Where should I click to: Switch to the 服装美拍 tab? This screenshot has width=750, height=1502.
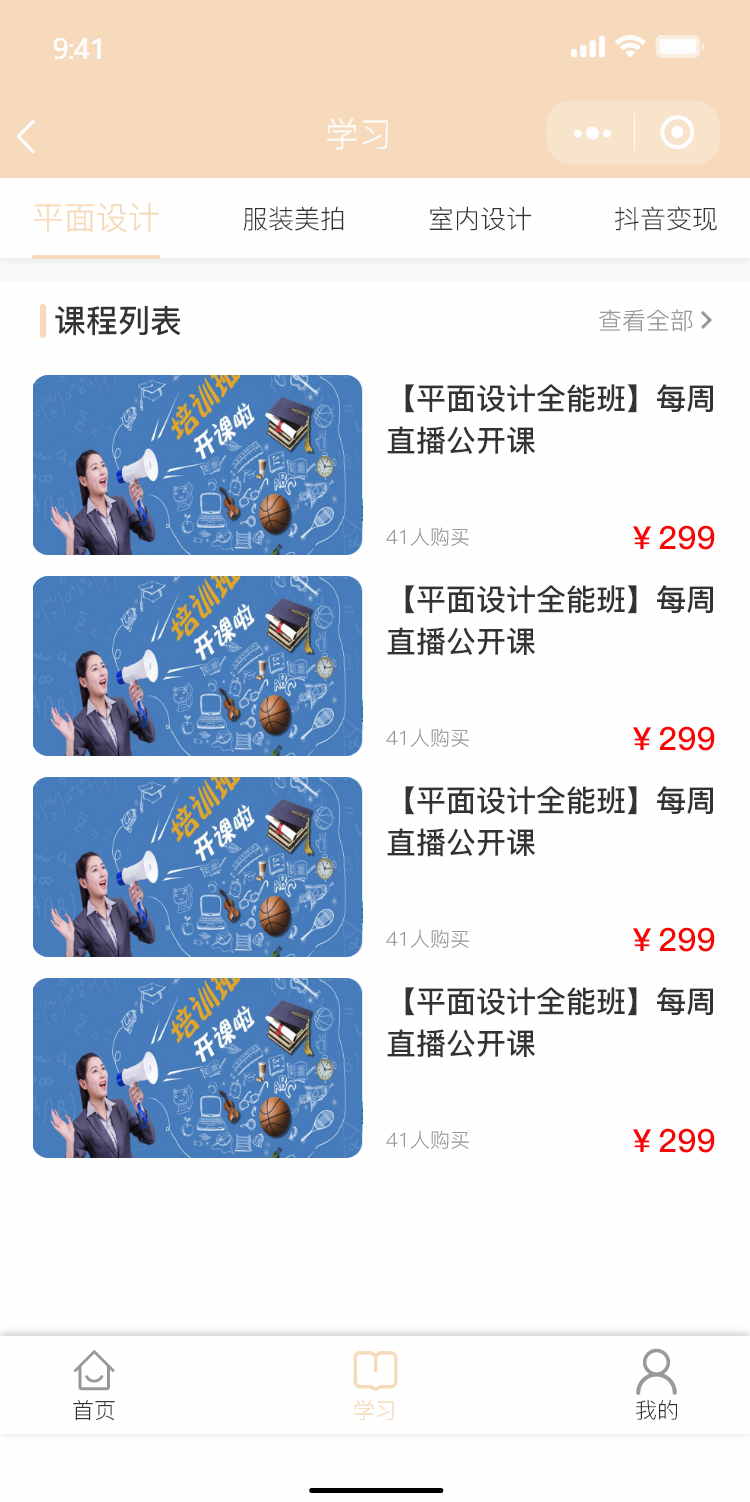click(293, 219)
